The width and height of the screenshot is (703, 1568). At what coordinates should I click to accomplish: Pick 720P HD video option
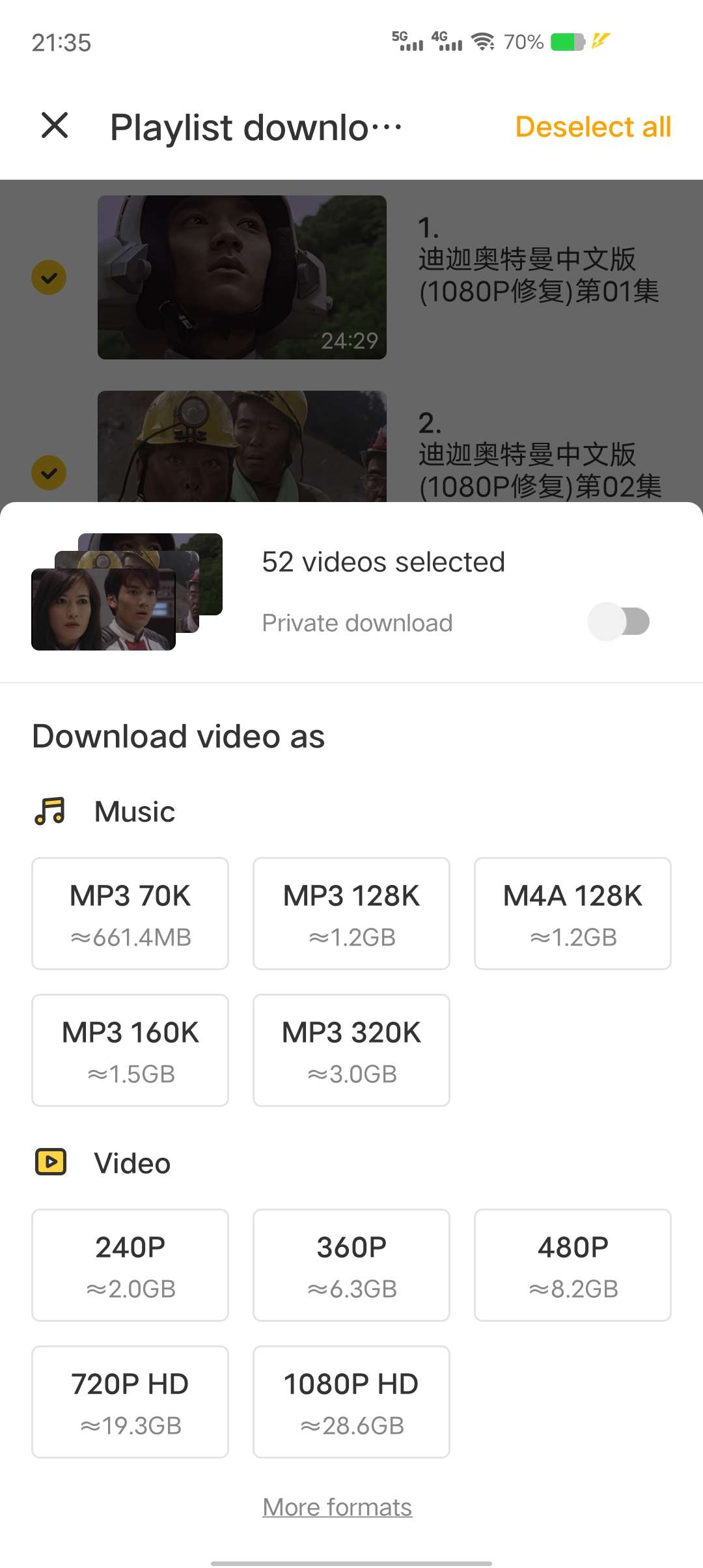coord(130,1401)
